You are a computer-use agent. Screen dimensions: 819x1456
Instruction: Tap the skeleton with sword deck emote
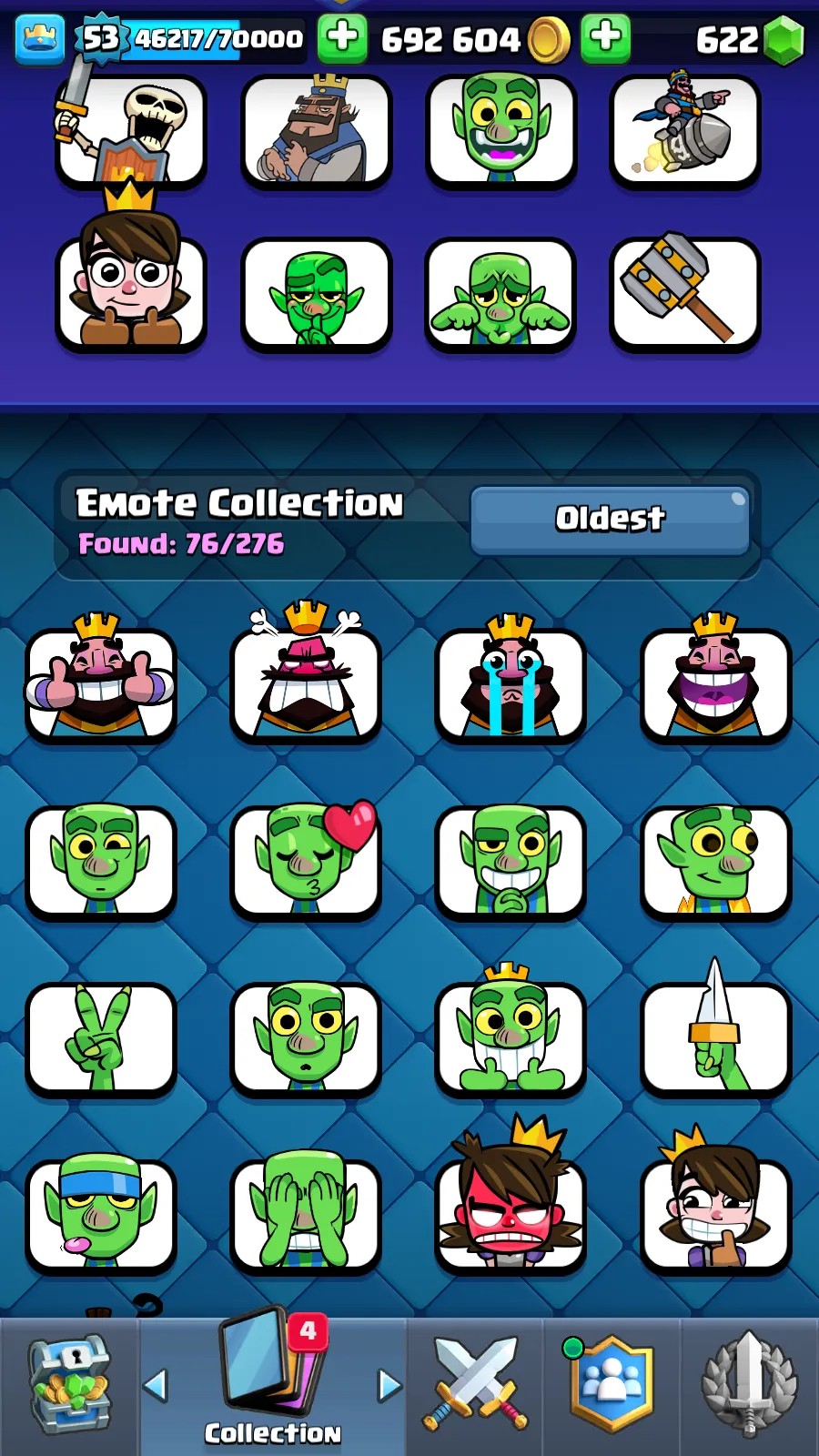[130, 129]
